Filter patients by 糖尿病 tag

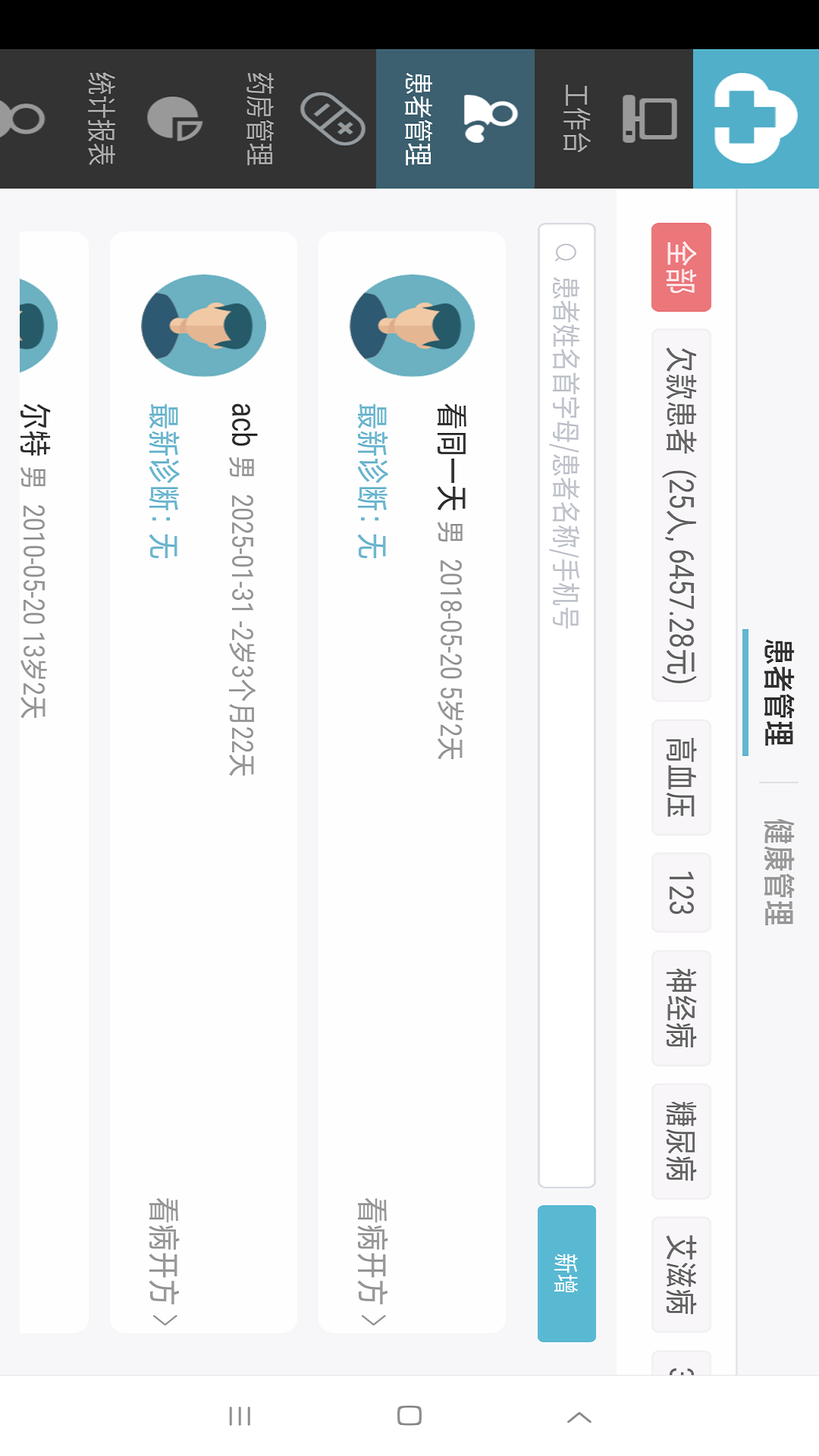681,1141
